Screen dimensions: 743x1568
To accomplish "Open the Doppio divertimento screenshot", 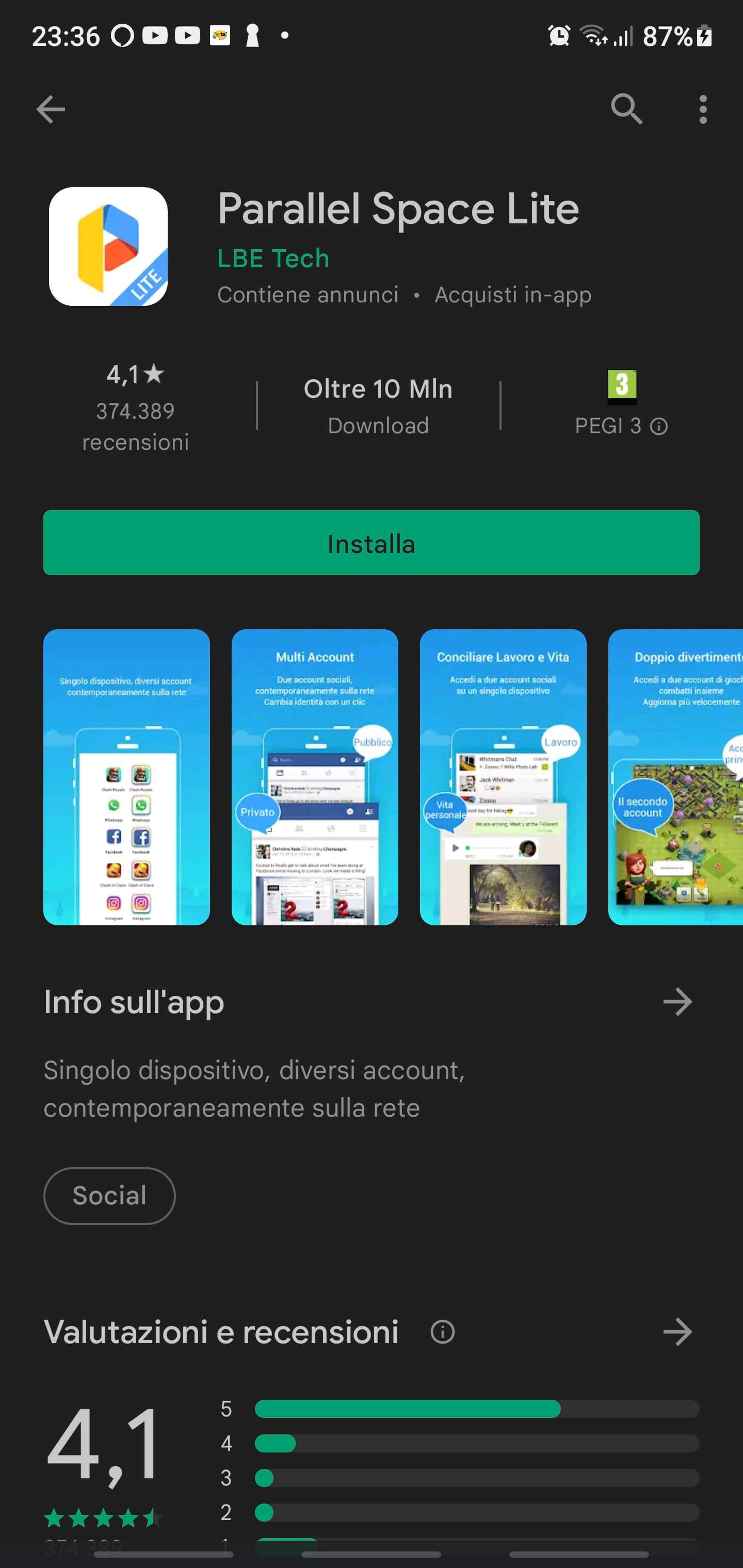I will pyautogui.click(x=676, y=777).
